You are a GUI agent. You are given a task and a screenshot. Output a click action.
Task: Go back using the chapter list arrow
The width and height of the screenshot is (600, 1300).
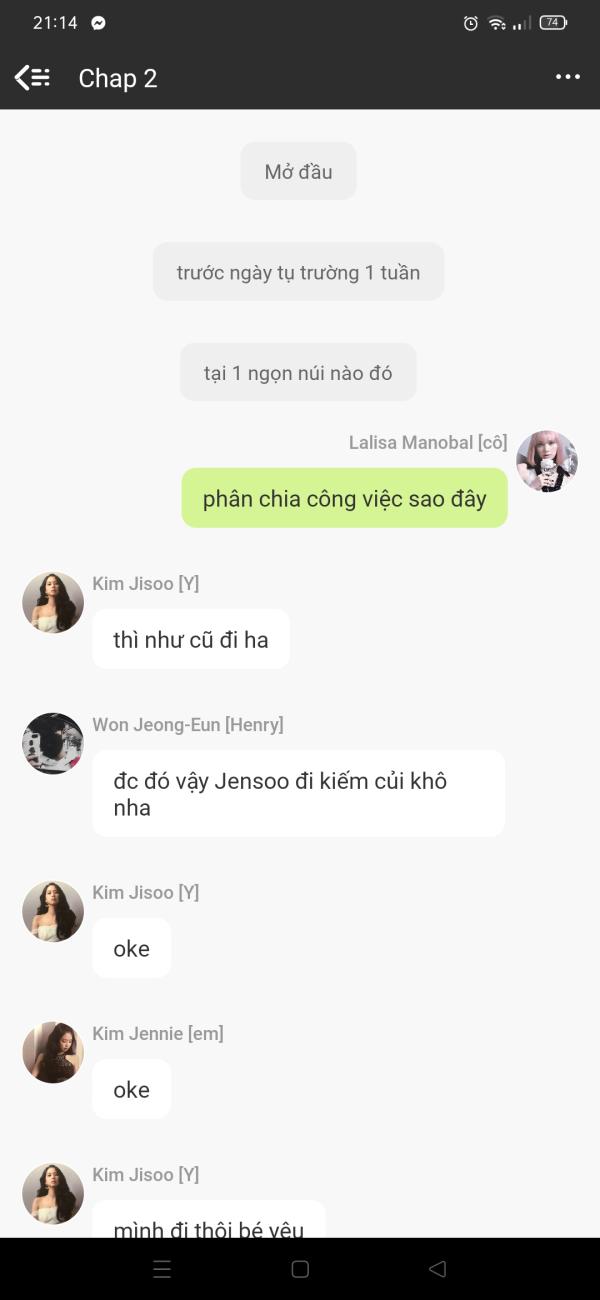pyautogui.click(x=31, y=78)
